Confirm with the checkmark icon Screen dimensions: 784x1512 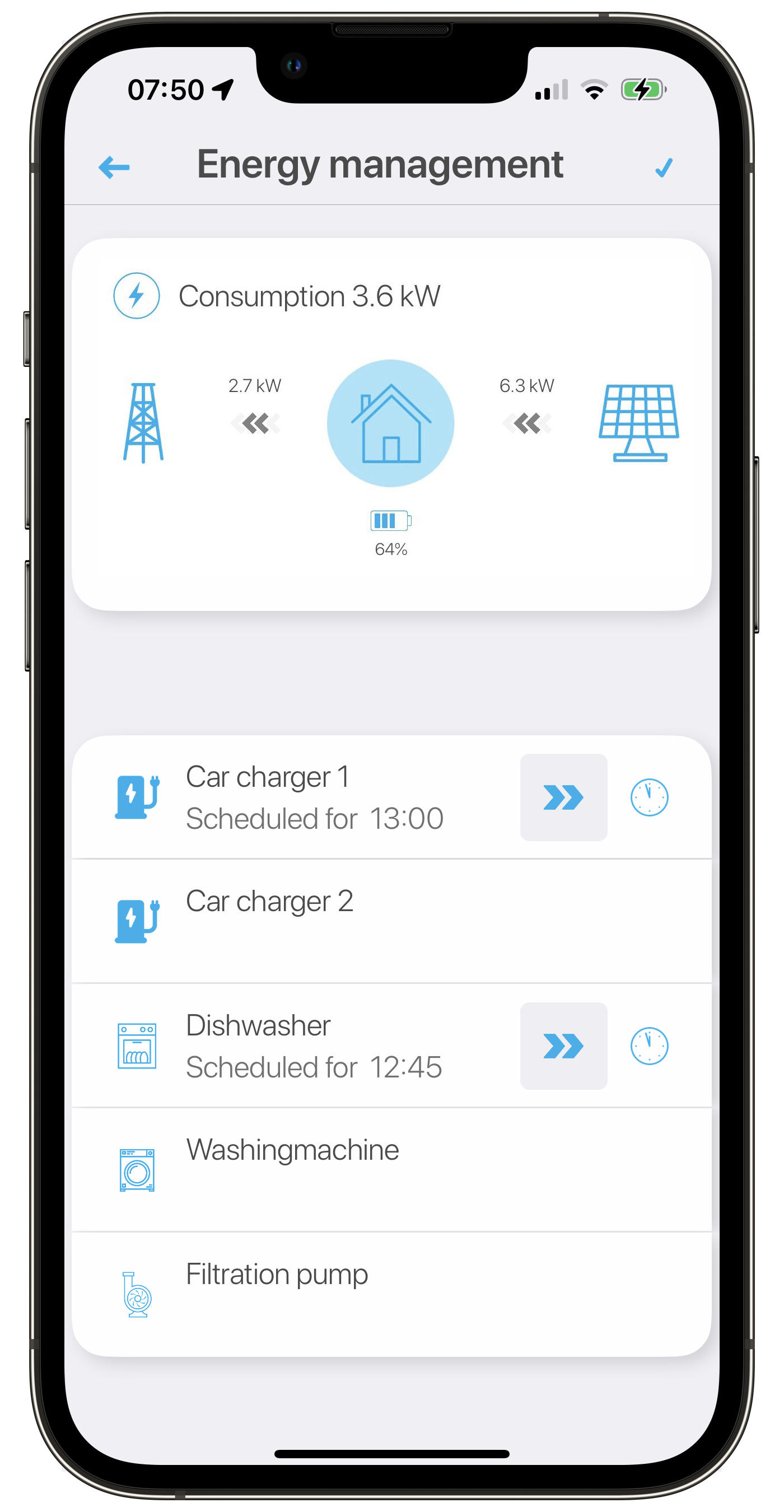664,168
